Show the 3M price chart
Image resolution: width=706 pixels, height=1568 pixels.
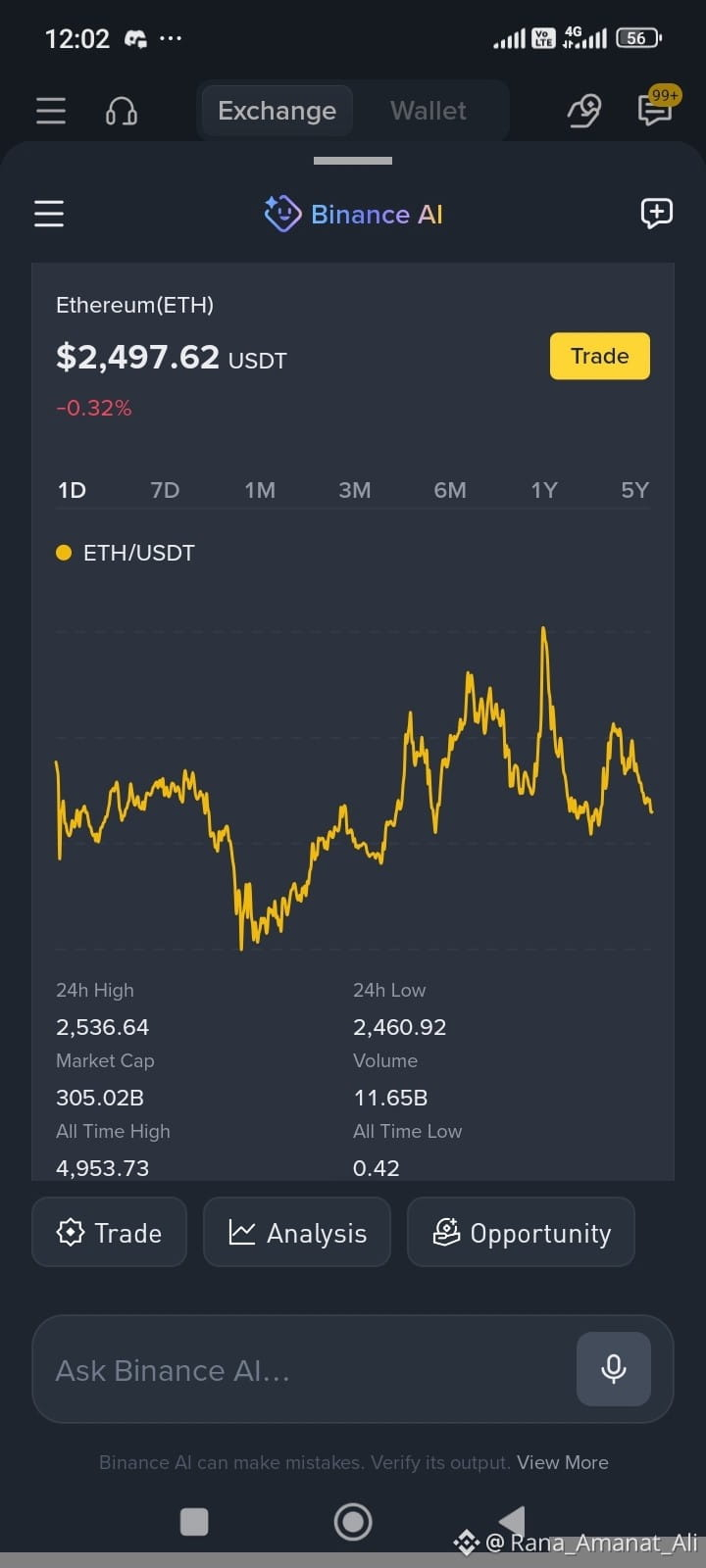coord(354,490)
